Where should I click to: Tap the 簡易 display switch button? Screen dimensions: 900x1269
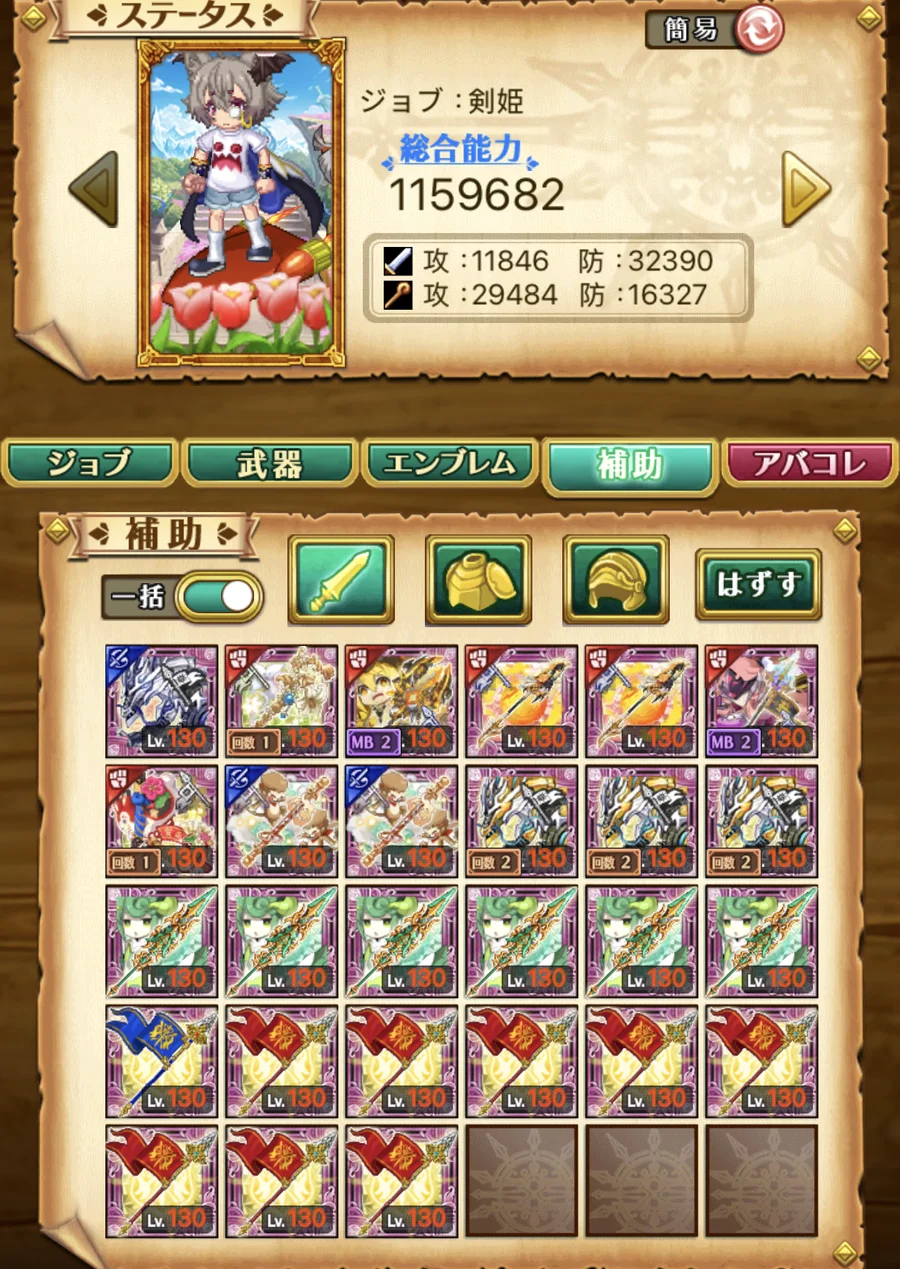click(x=714, y=30)
